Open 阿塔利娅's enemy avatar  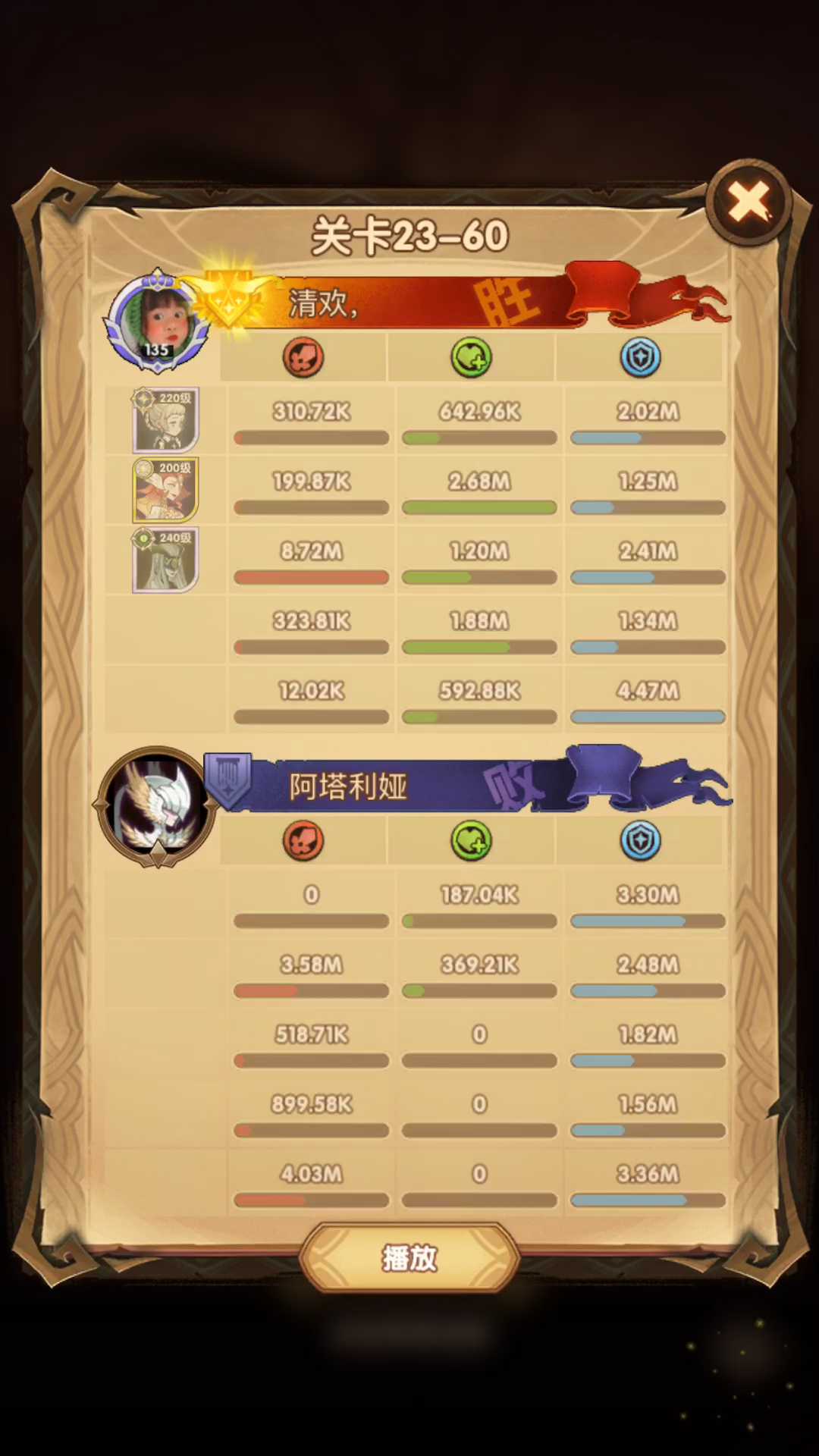pyautogui.click(x=158, y=807)
